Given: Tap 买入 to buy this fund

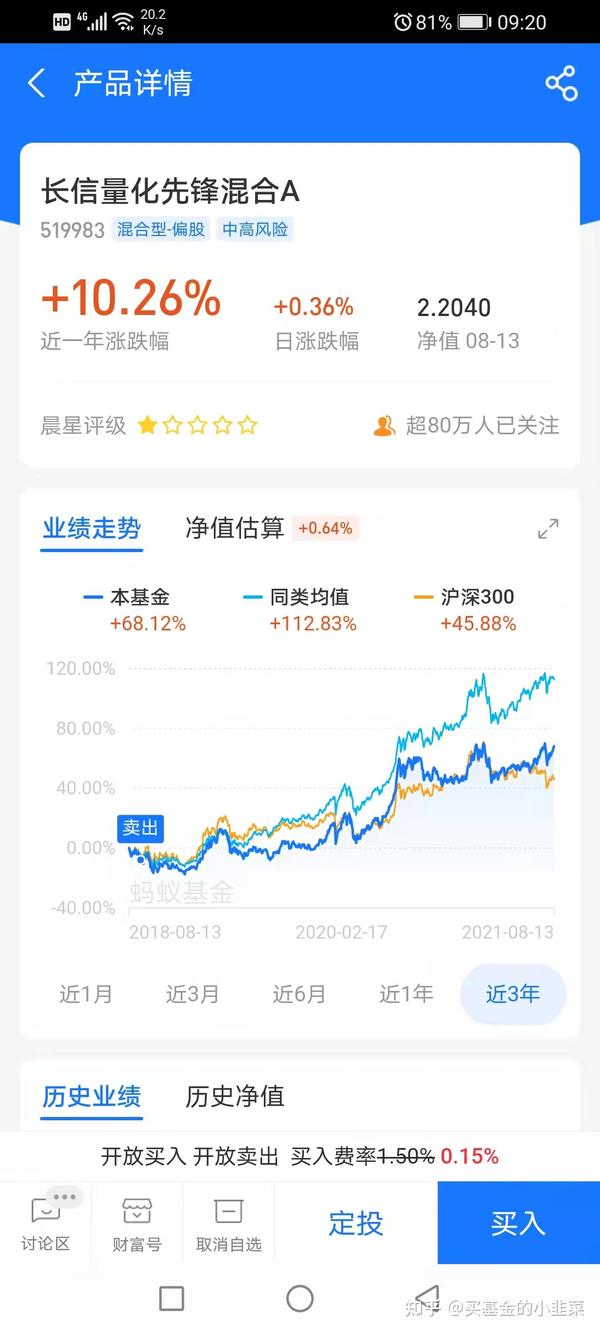Looking at the screenshot, I should [x=518, y=1223].
